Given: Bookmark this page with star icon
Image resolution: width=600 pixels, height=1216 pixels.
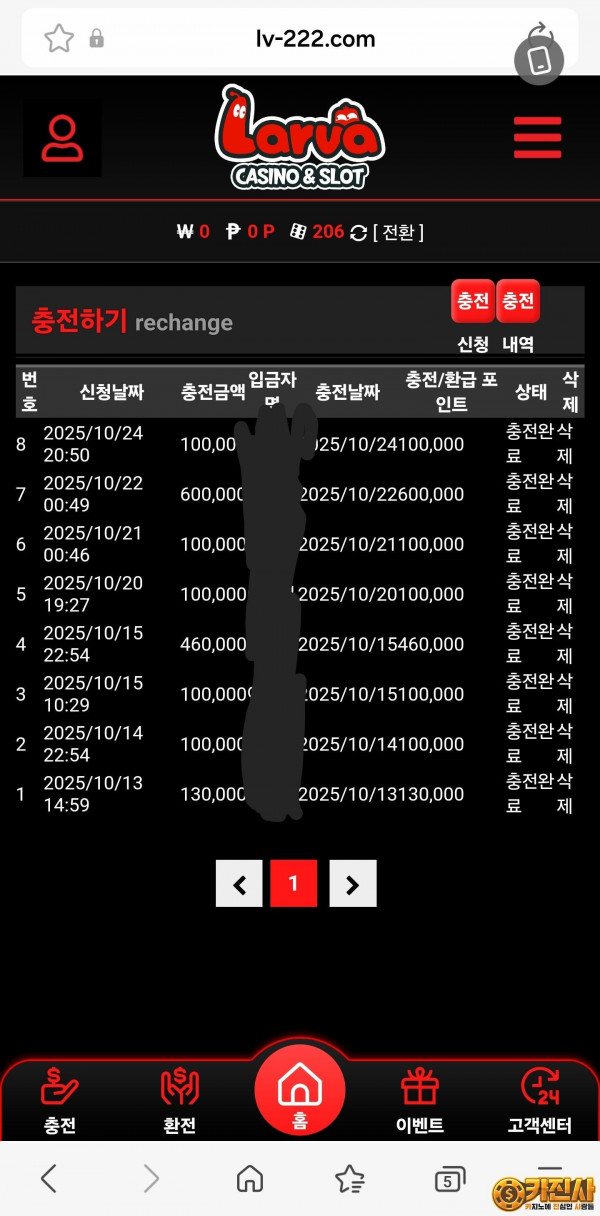Looking at the screenshot, I should coord(59,39).
